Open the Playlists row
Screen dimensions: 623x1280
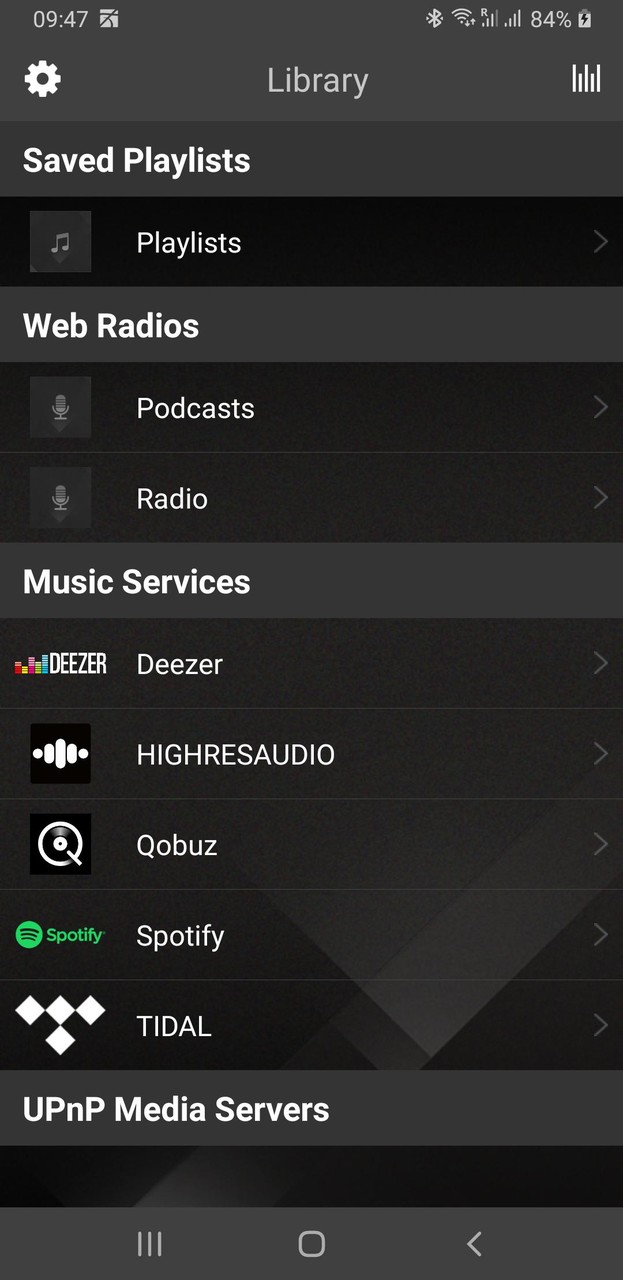coord(311,242)
